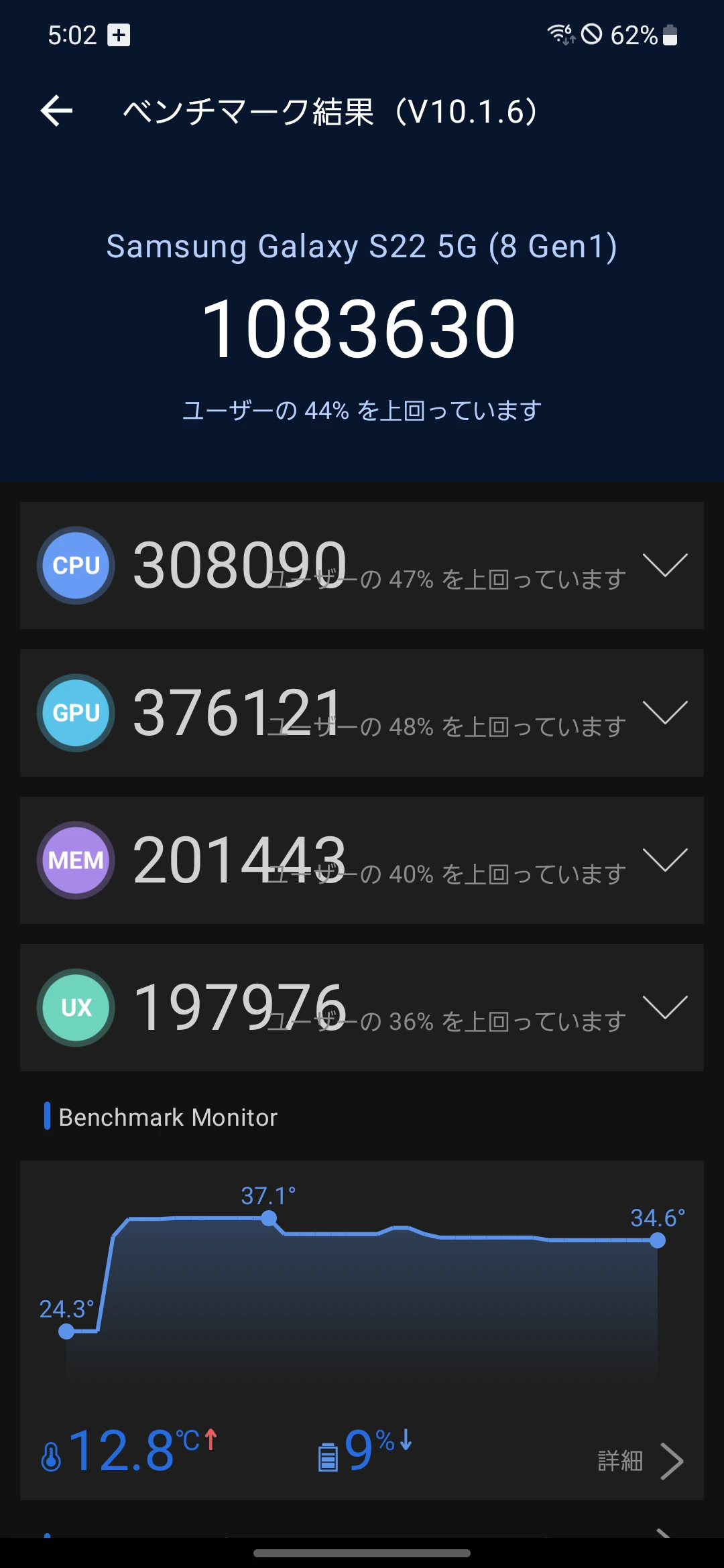Expand the GPU score breakdown
Screen dimensions: 724x1568
666,712
